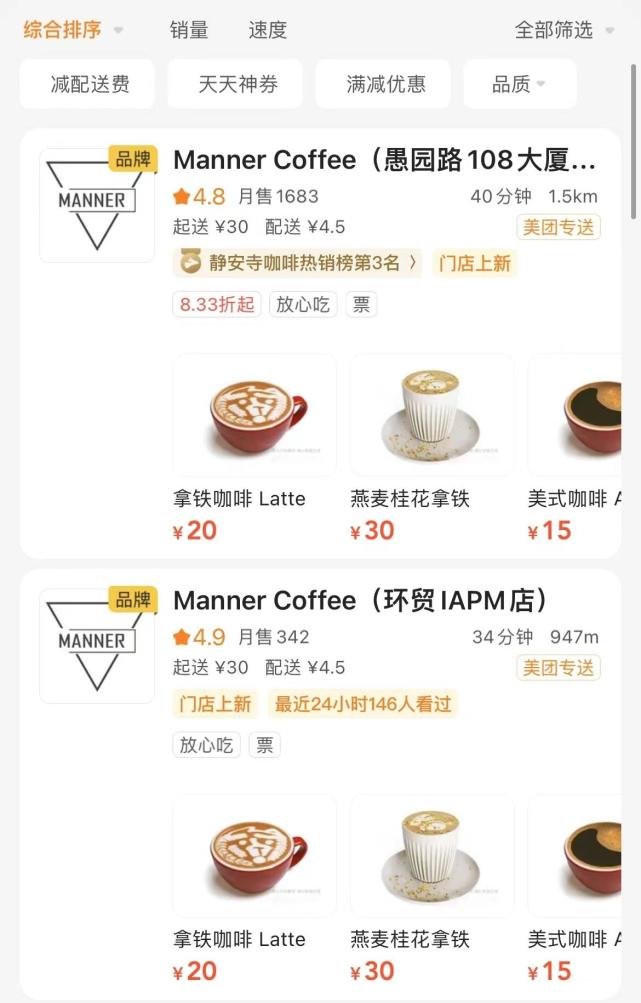The height and width of the screenshot is (1003, 641).
Task: Sort stores by 销量
Action: [x=189, y=30]
